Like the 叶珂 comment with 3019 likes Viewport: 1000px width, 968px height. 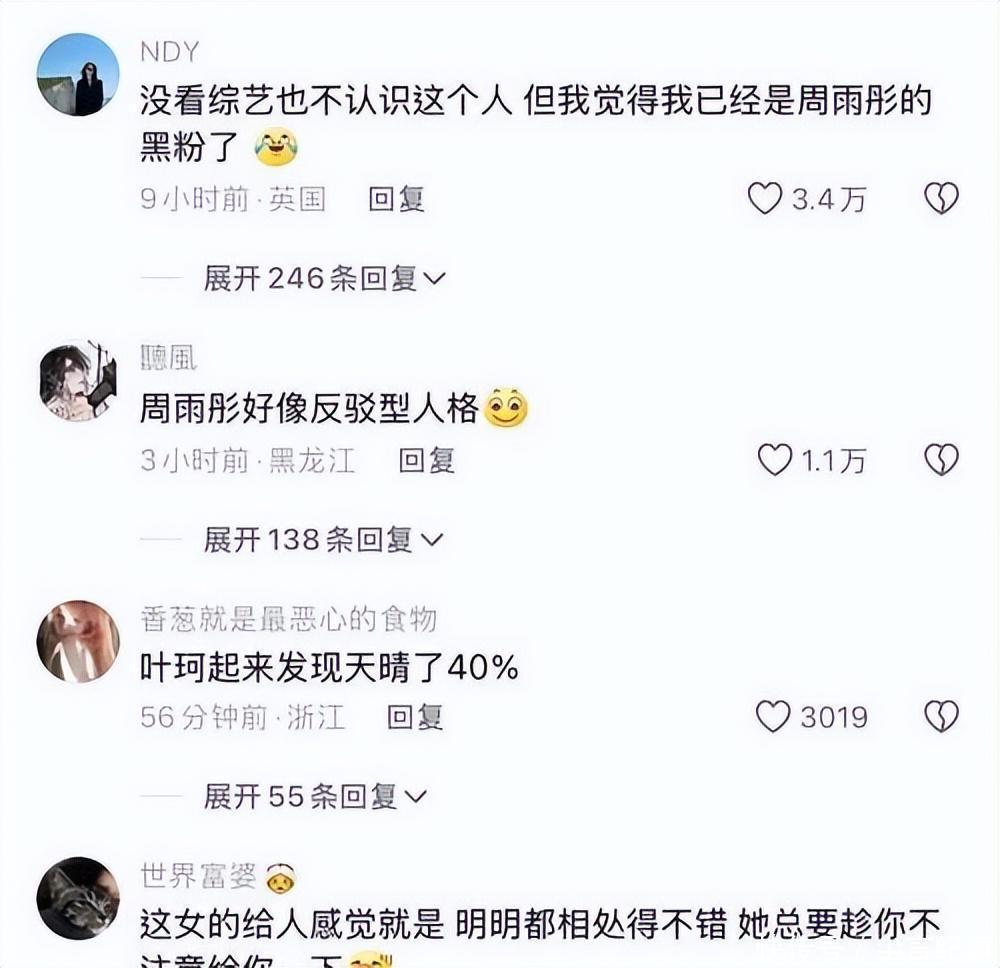772,717
